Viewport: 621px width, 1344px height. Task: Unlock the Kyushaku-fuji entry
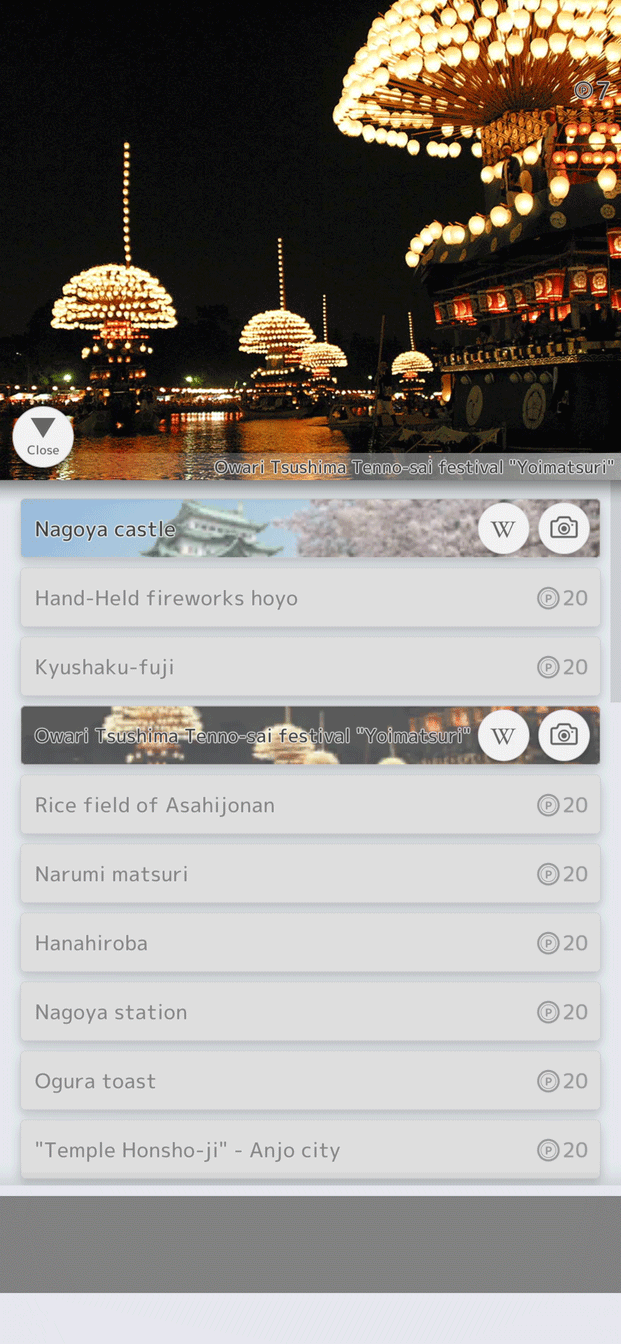click(310, 667)
